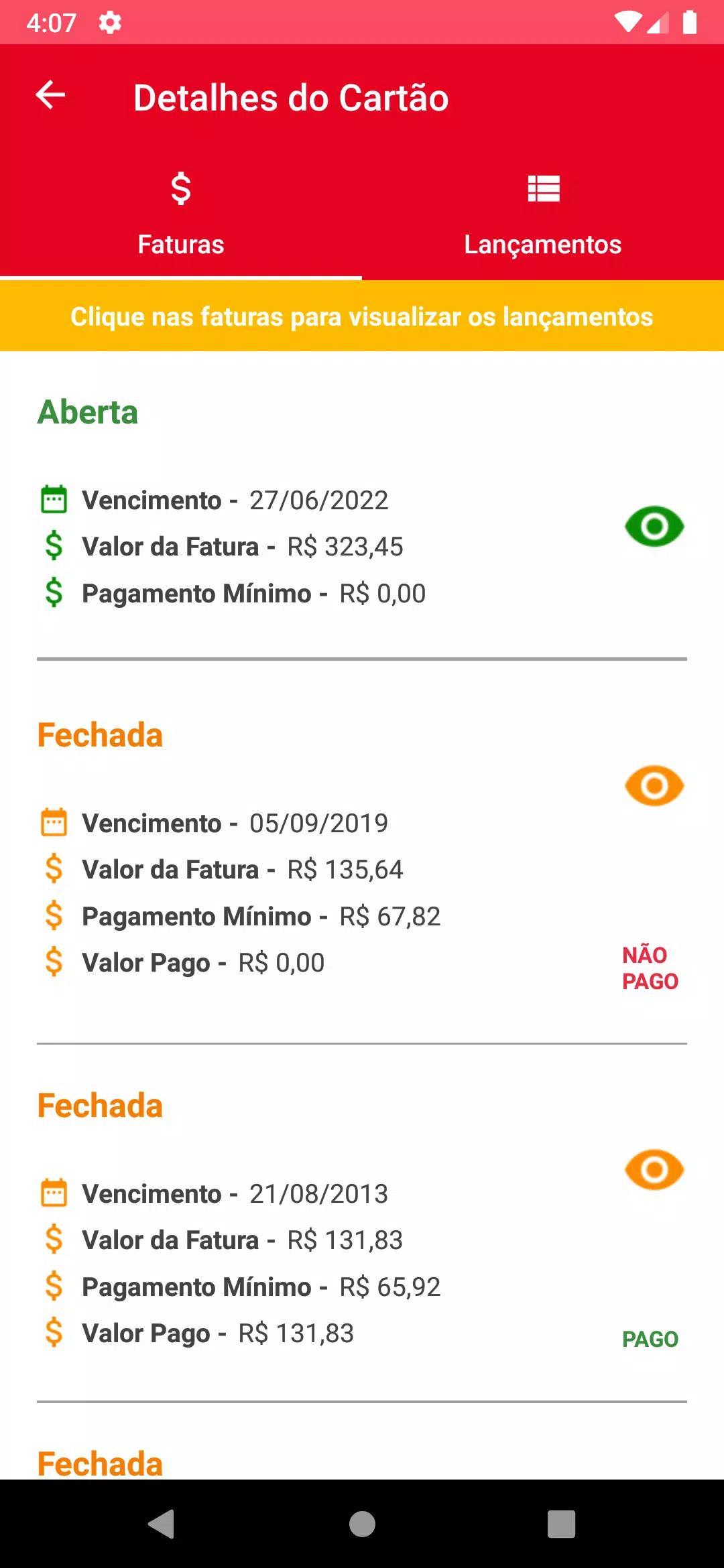Tap the eye icon for the 05/09/2019 invoice

[x=654, y=785]
